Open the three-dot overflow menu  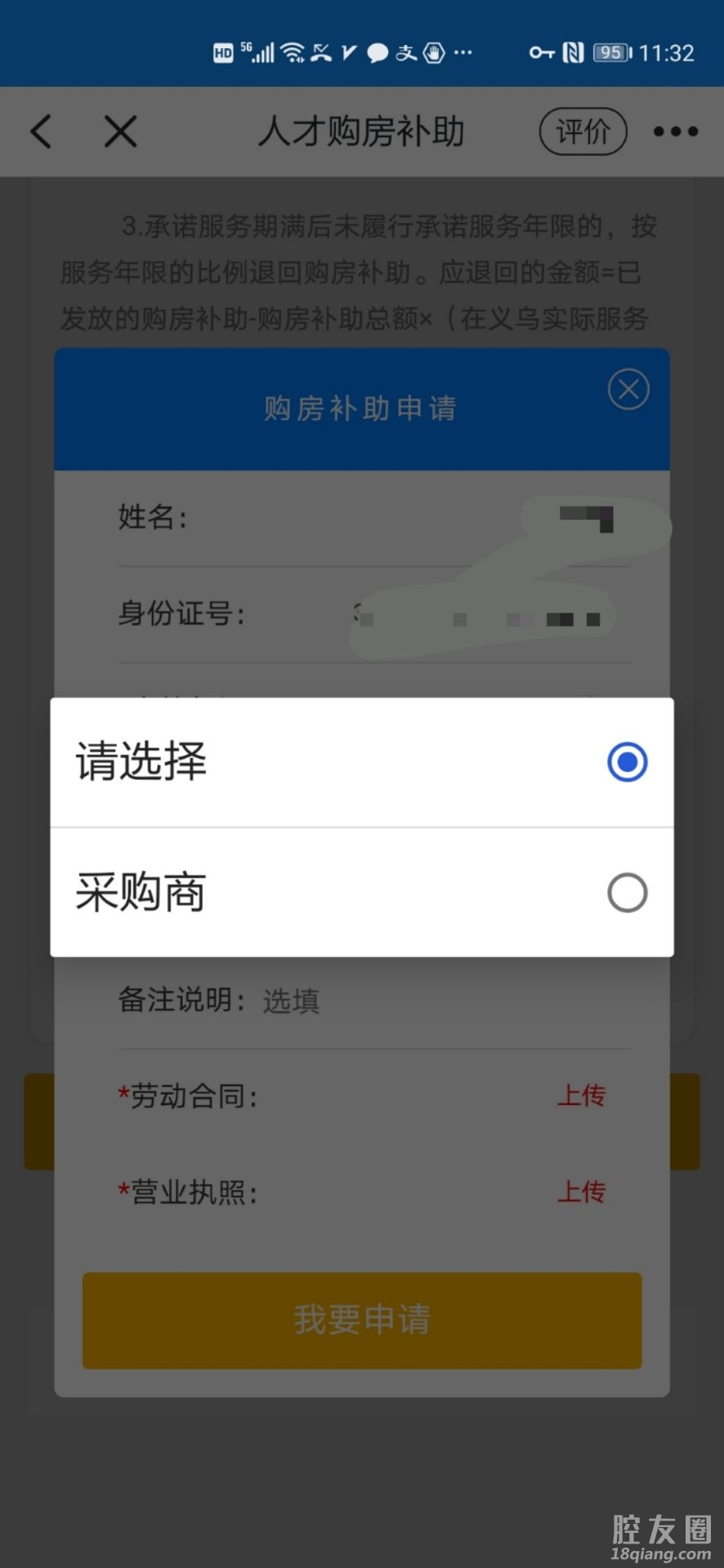pyautogui.click(x=675, y=131)
